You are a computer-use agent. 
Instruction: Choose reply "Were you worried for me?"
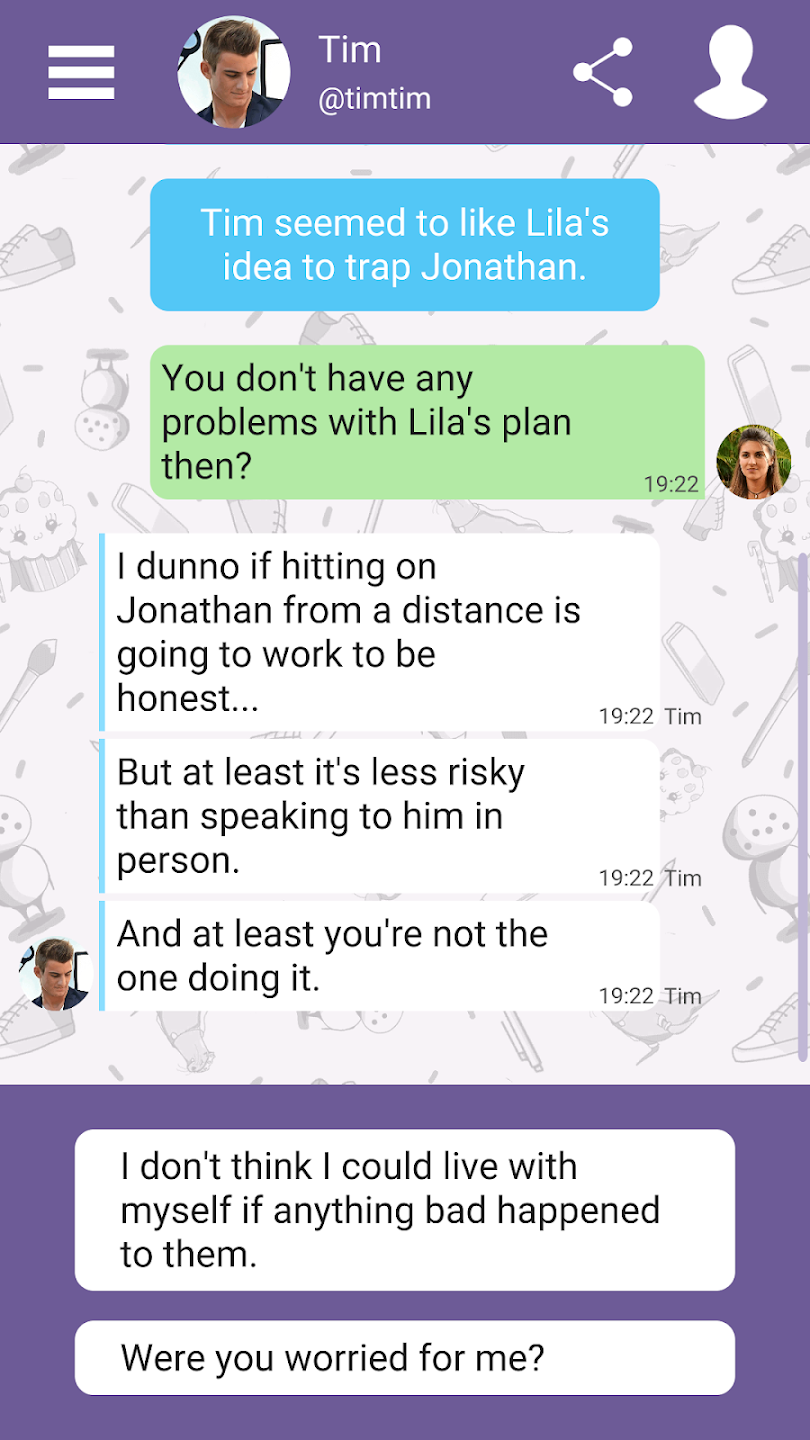404,1357
